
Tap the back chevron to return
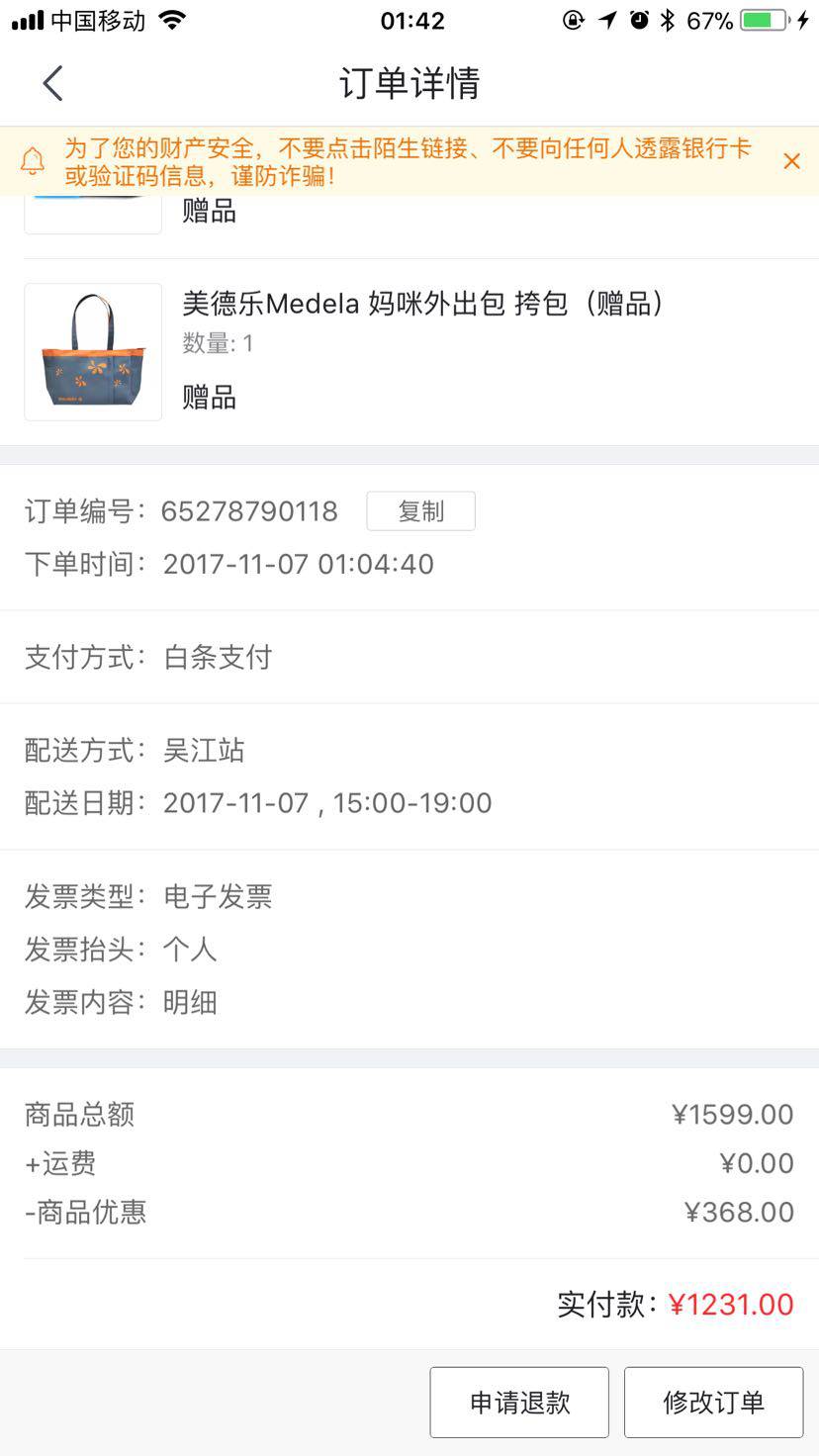51,83
